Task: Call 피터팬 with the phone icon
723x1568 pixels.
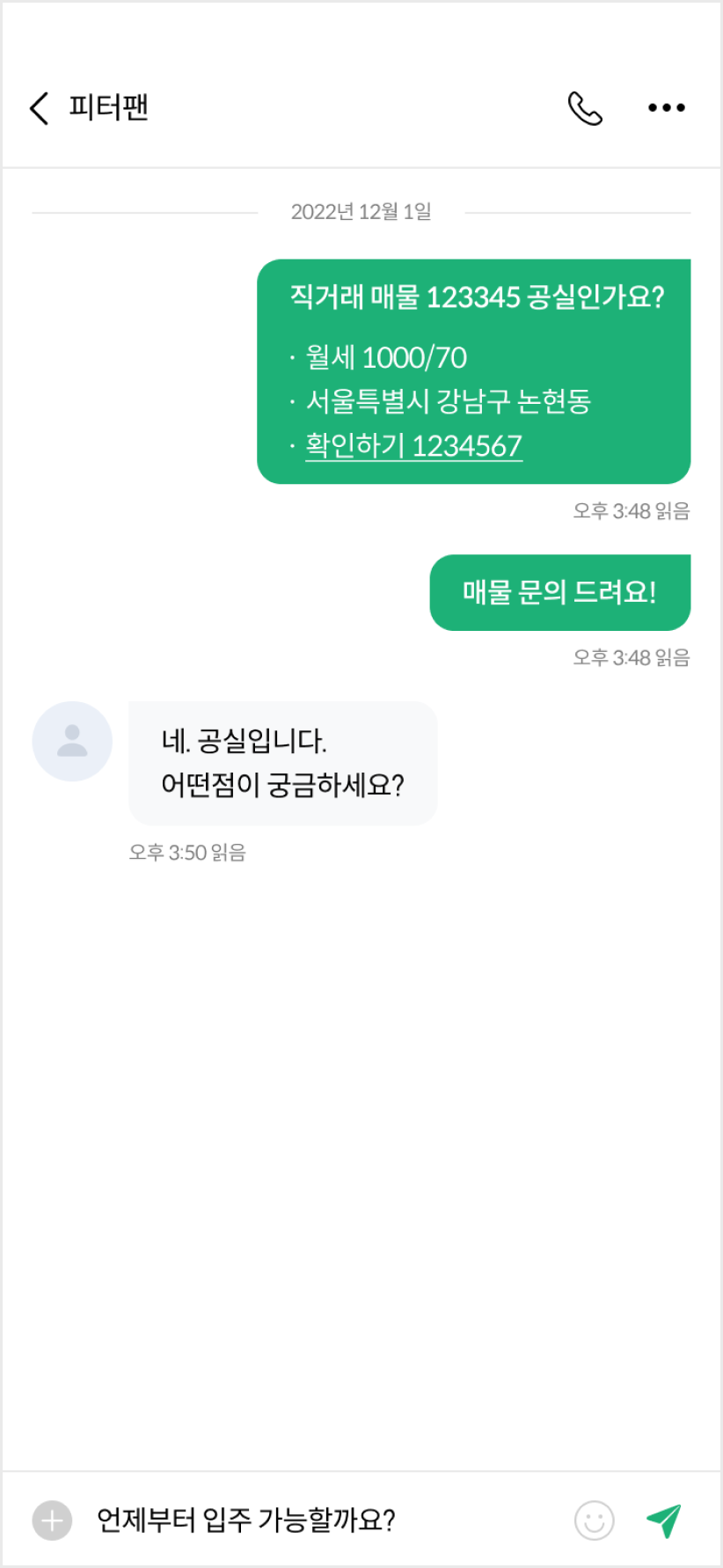Action: coord(585,108)
